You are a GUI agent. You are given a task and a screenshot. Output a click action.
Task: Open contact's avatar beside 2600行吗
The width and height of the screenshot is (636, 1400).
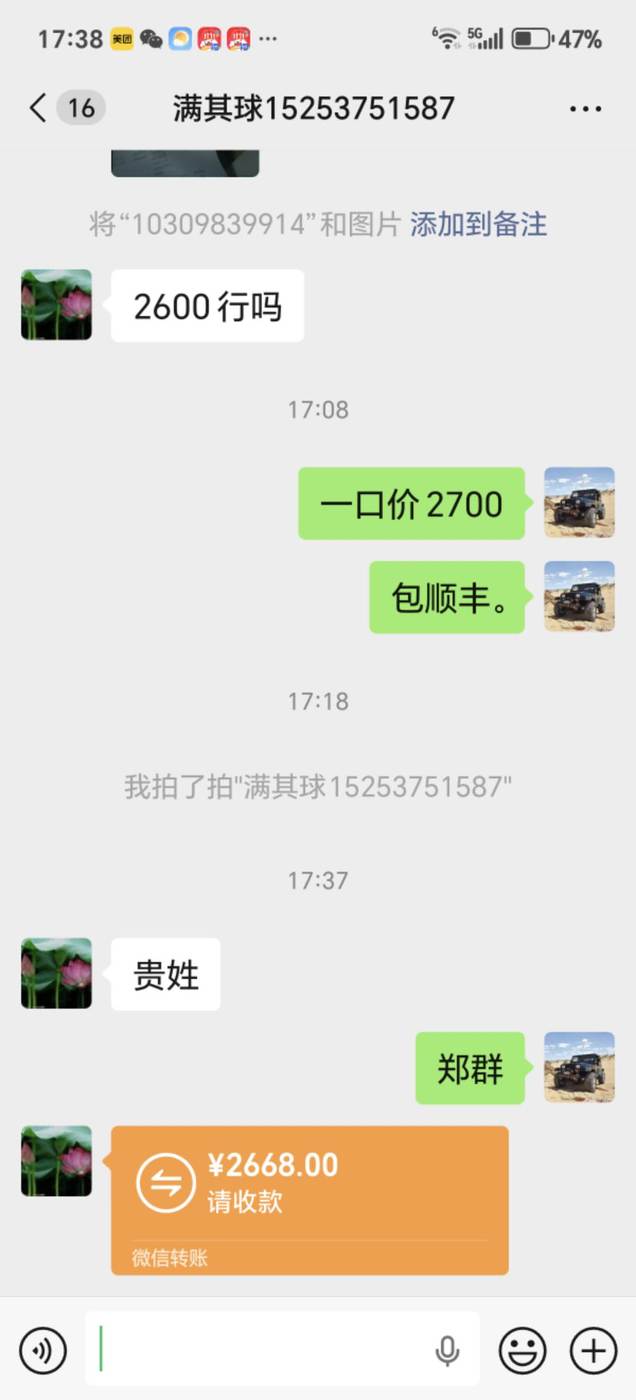pyautogui.click(x=56, y=305)
